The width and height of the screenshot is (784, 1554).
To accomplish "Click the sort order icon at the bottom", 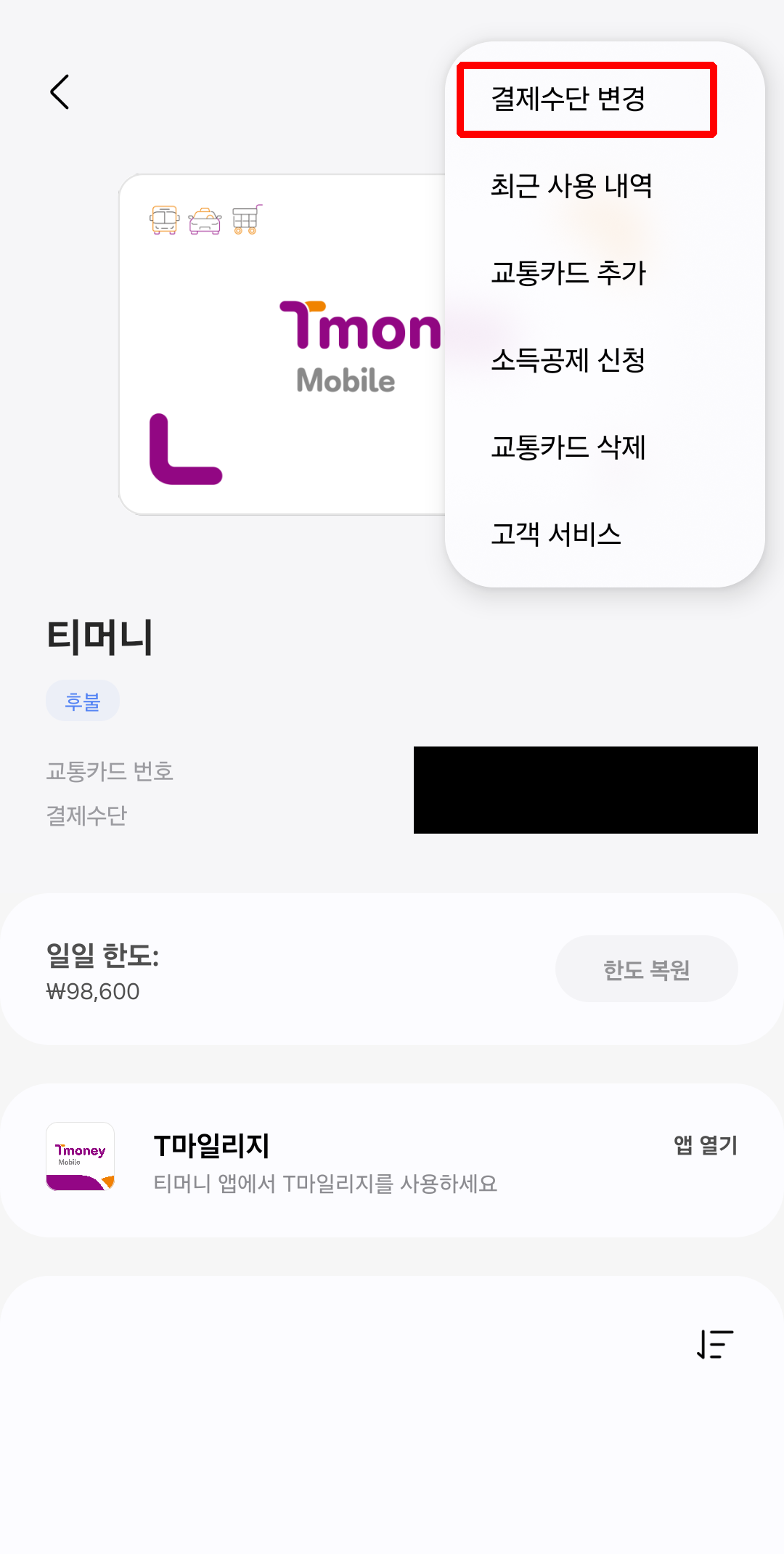I will click(x=714, y=1343).
